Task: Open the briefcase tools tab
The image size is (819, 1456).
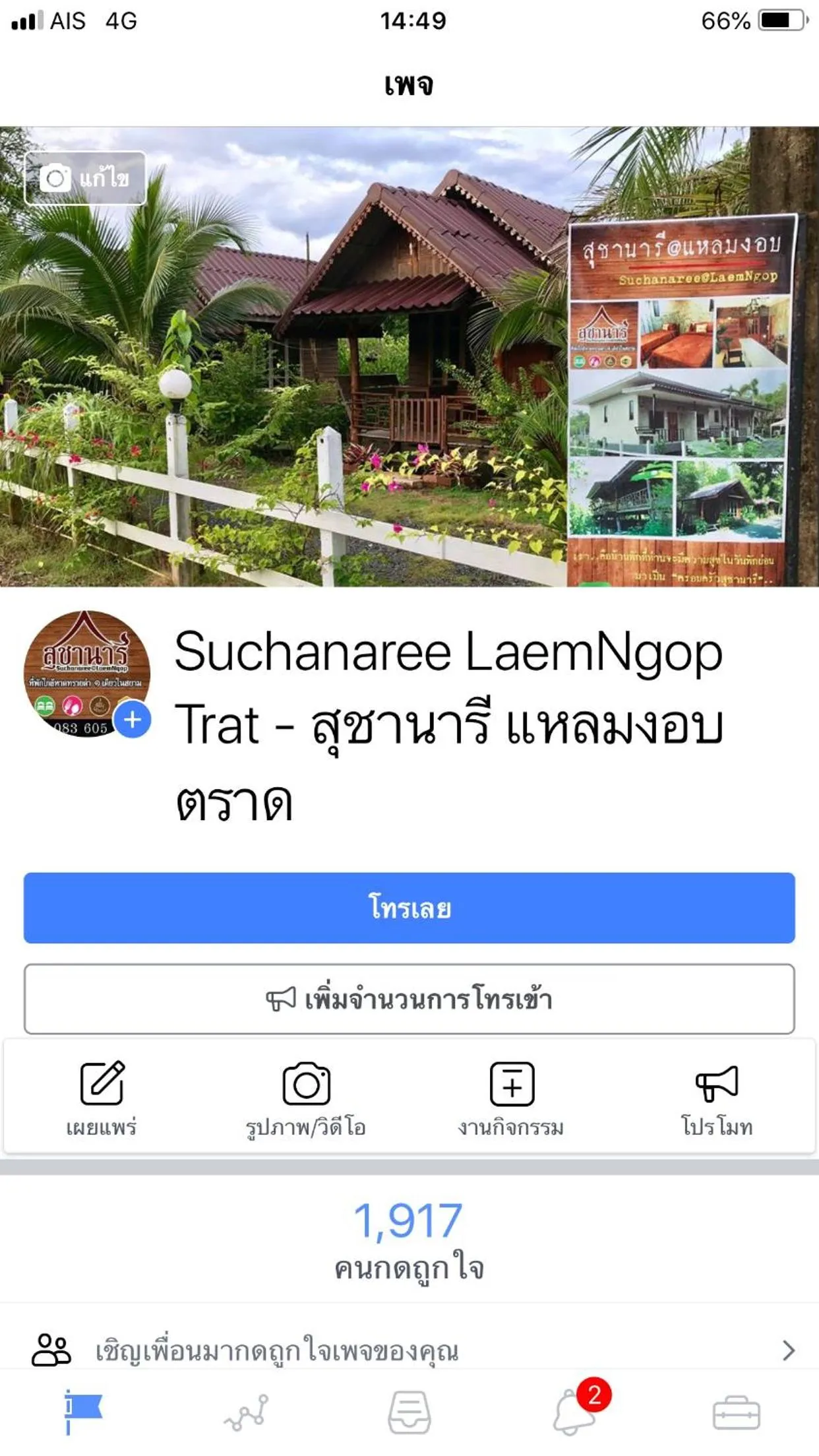Action: (x=736, y=1412)
